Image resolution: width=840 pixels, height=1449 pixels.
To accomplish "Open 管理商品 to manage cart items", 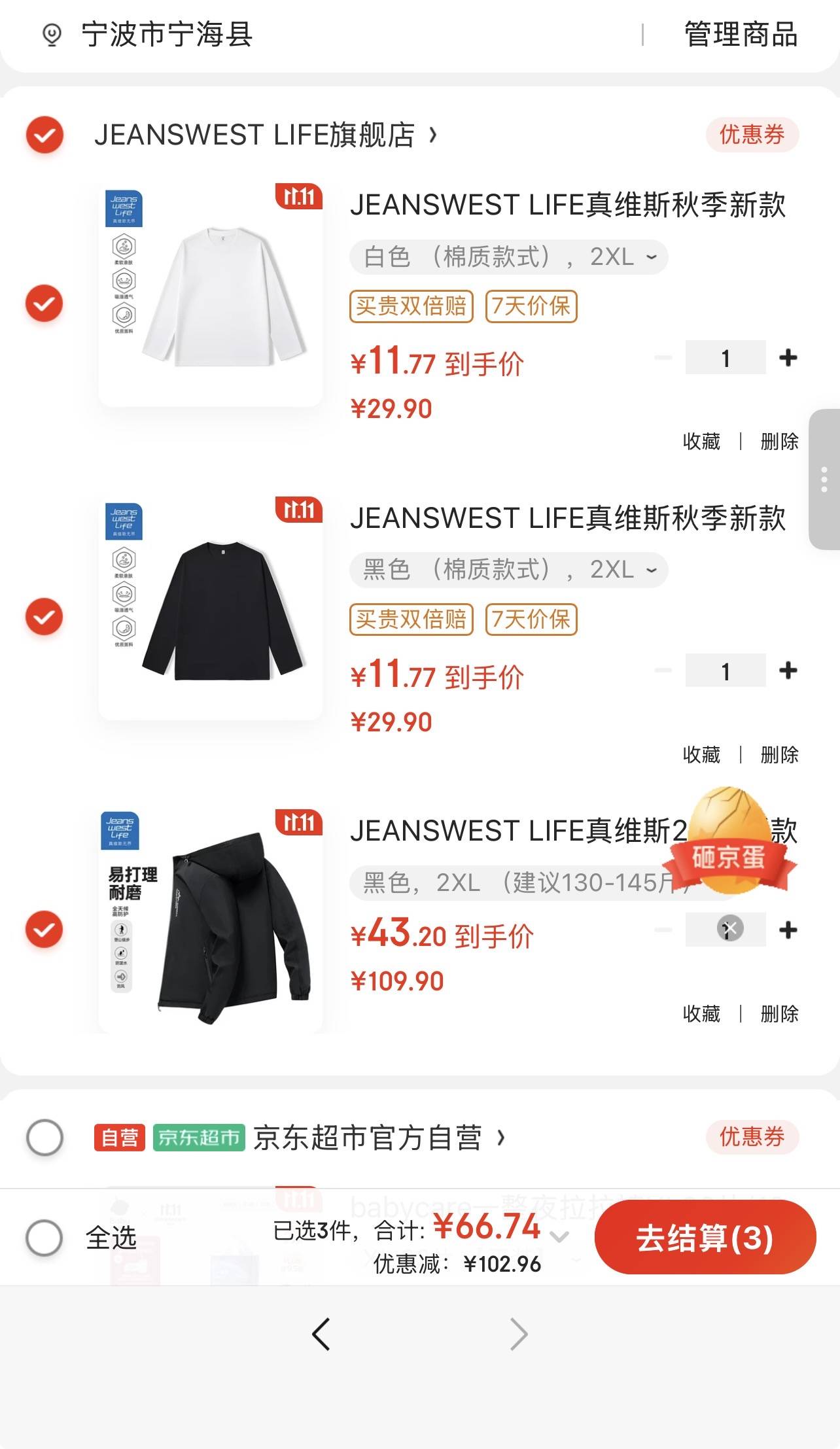I will 740,35.
